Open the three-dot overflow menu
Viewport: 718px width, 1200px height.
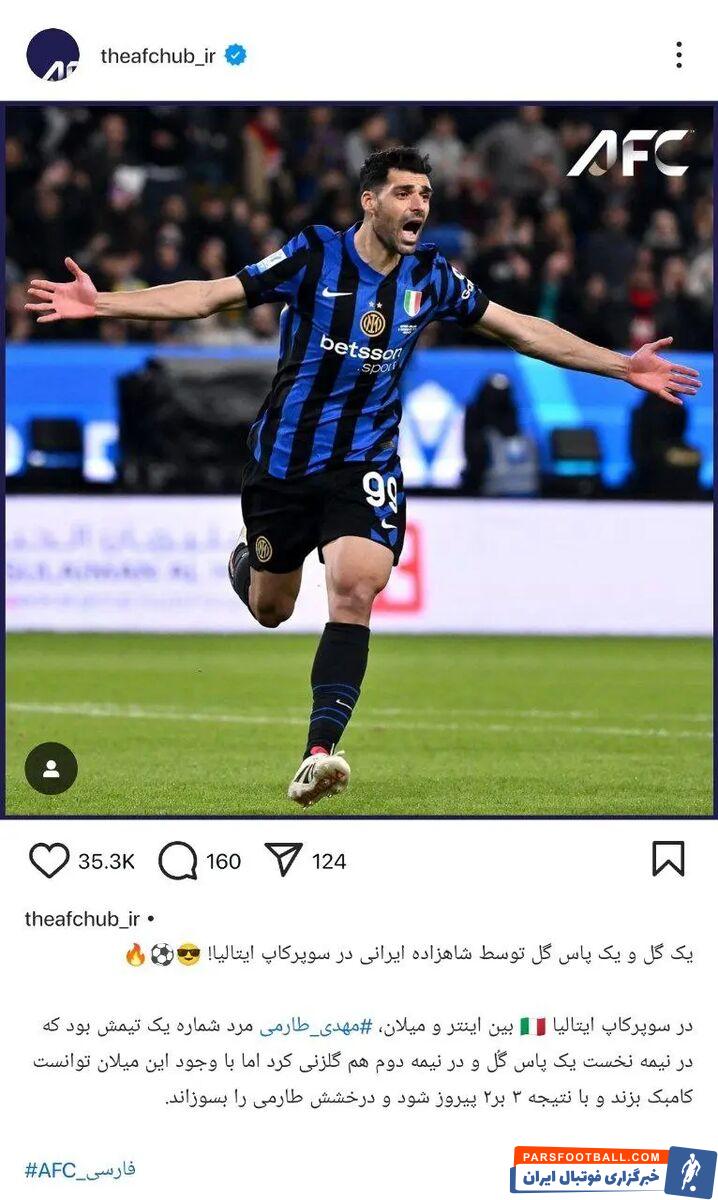pyautogui.click(x=679, y=55)
